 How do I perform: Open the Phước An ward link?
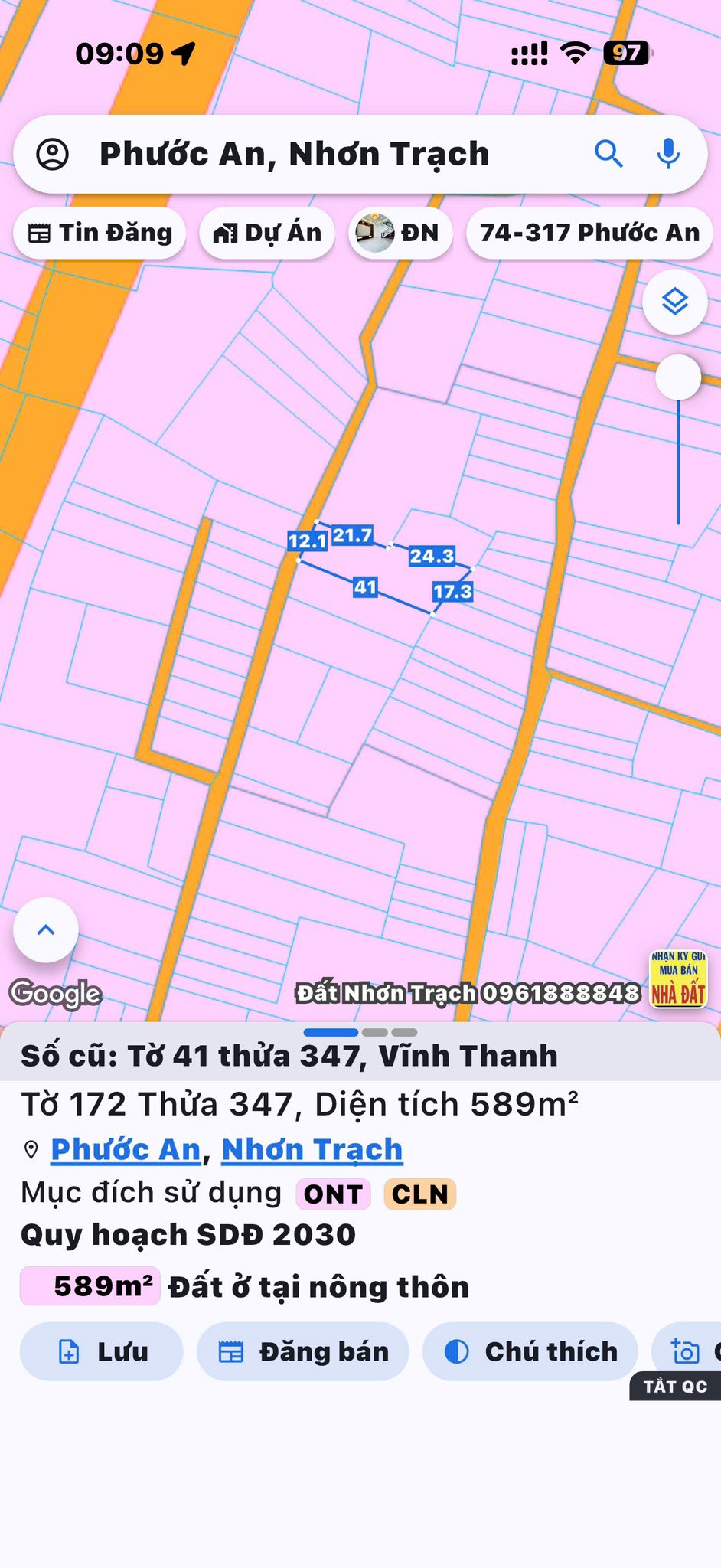tap(125, 1148)
